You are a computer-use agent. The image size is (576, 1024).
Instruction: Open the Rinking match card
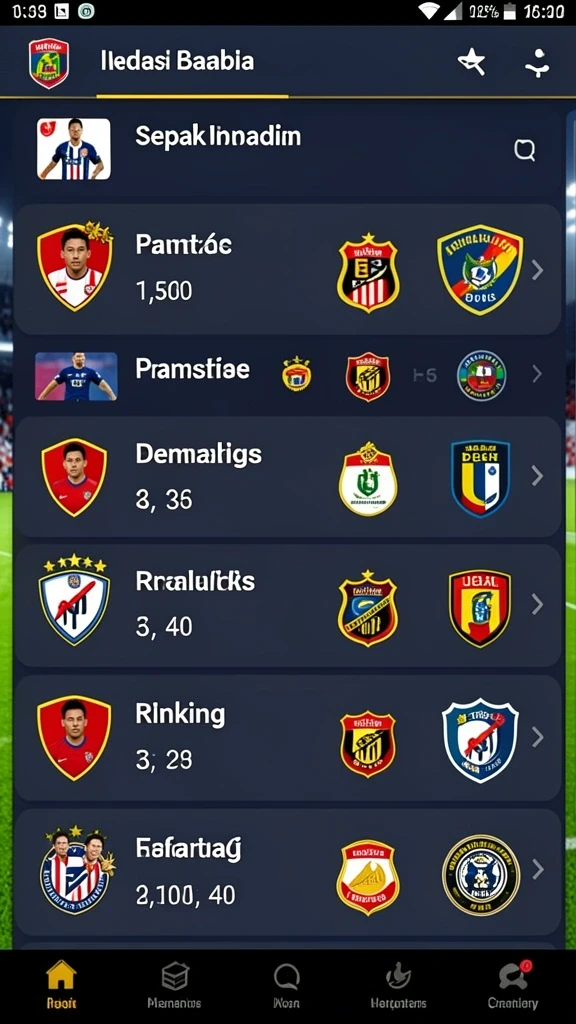287,738
